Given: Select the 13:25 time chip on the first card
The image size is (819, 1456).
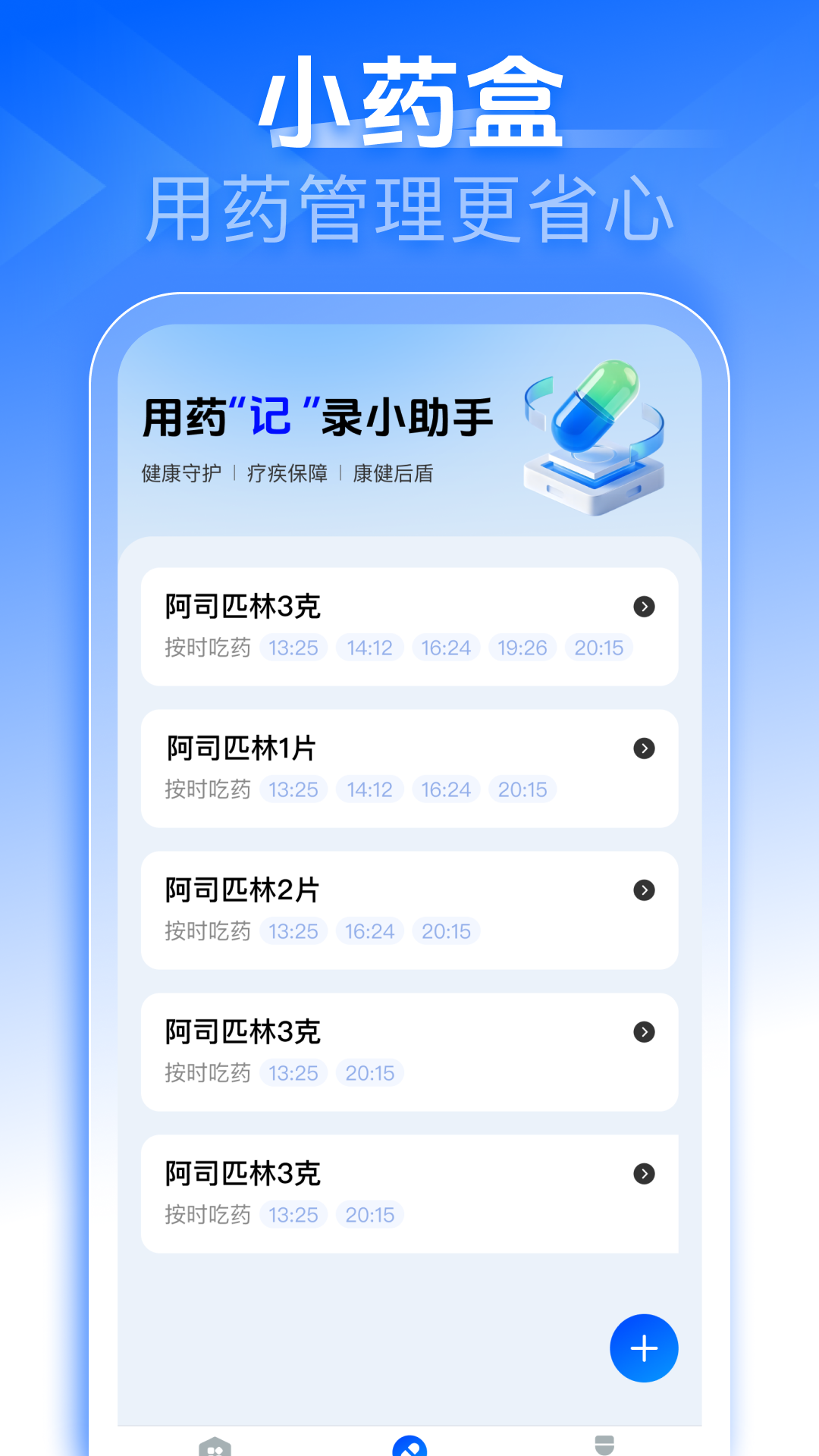Looking at the screenshot, I should [x=294, y=648].
